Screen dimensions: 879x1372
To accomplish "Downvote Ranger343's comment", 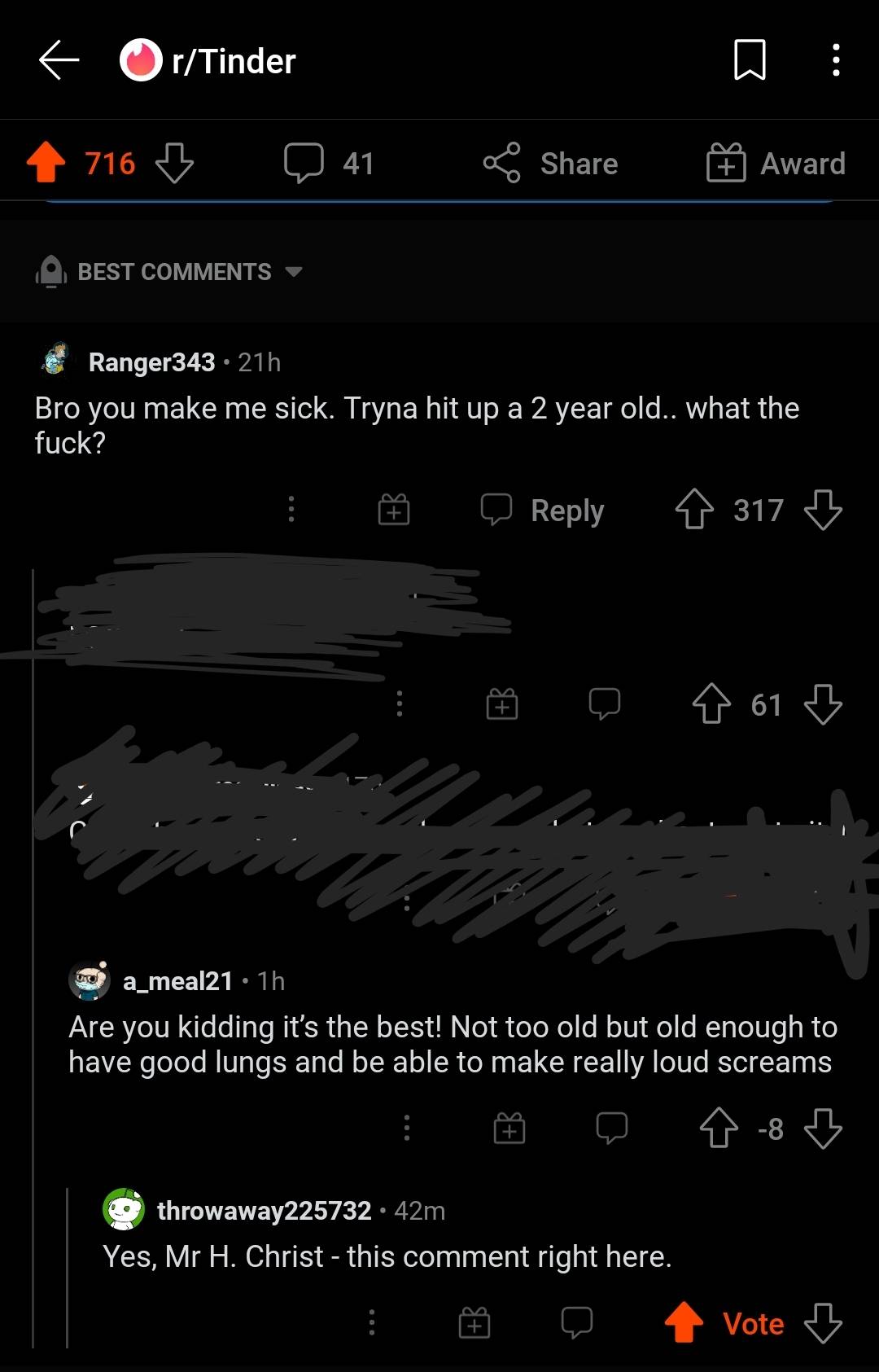I will [823, 510].
